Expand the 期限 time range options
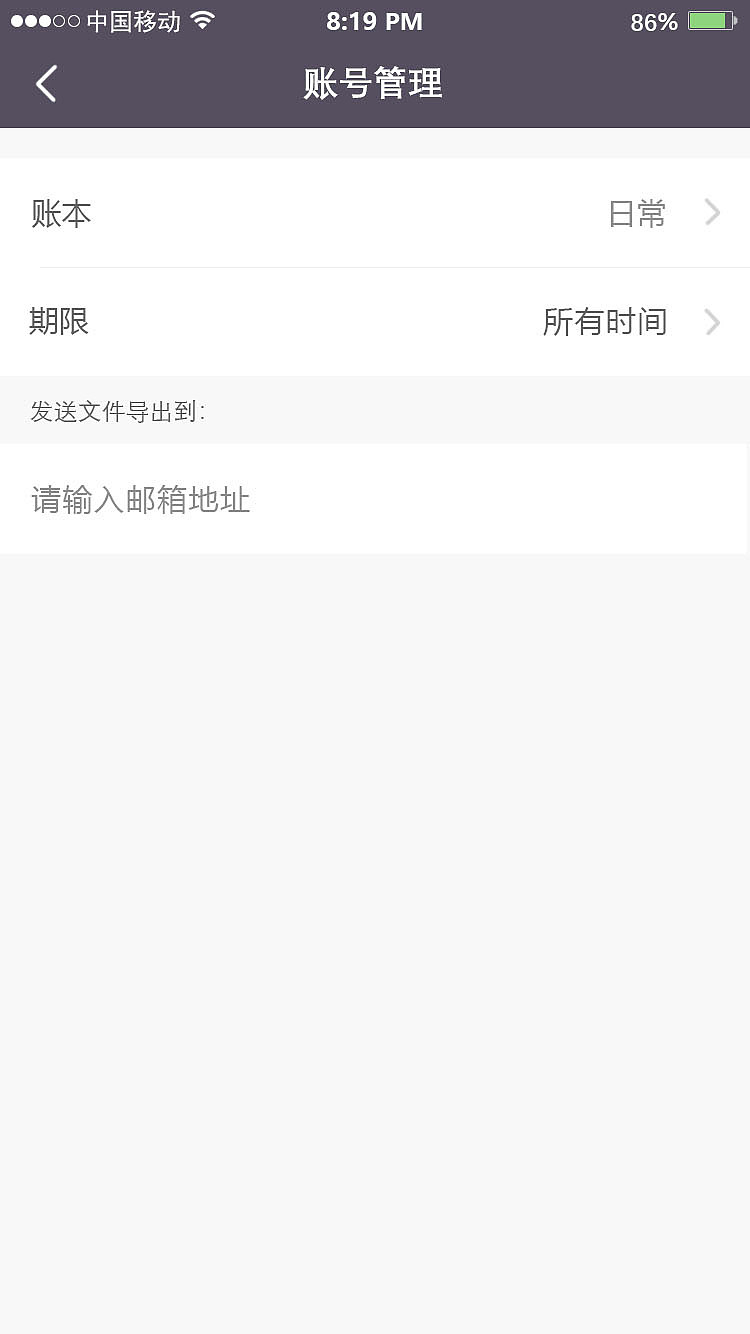This screenshot has width=750, height=1334. tap(375, 321)
